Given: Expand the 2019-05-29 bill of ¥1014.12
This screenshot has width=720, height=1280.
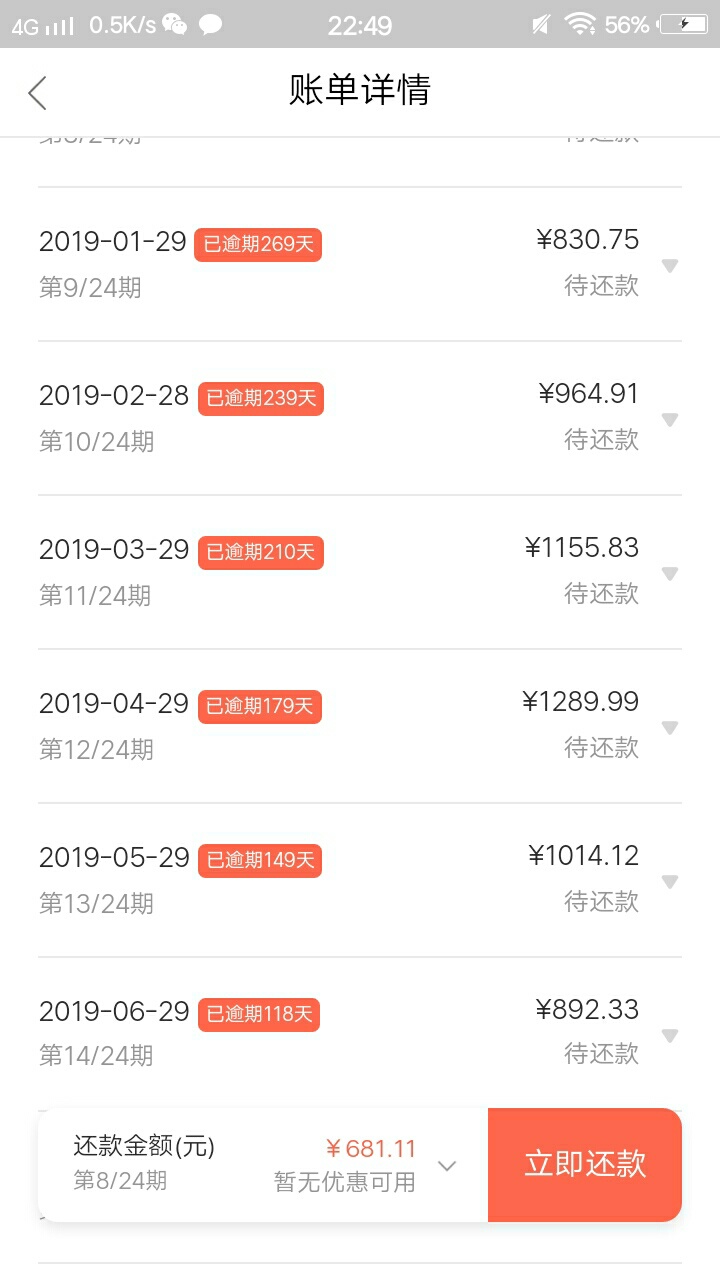Looking at the screenshot, I should point(670,882).
